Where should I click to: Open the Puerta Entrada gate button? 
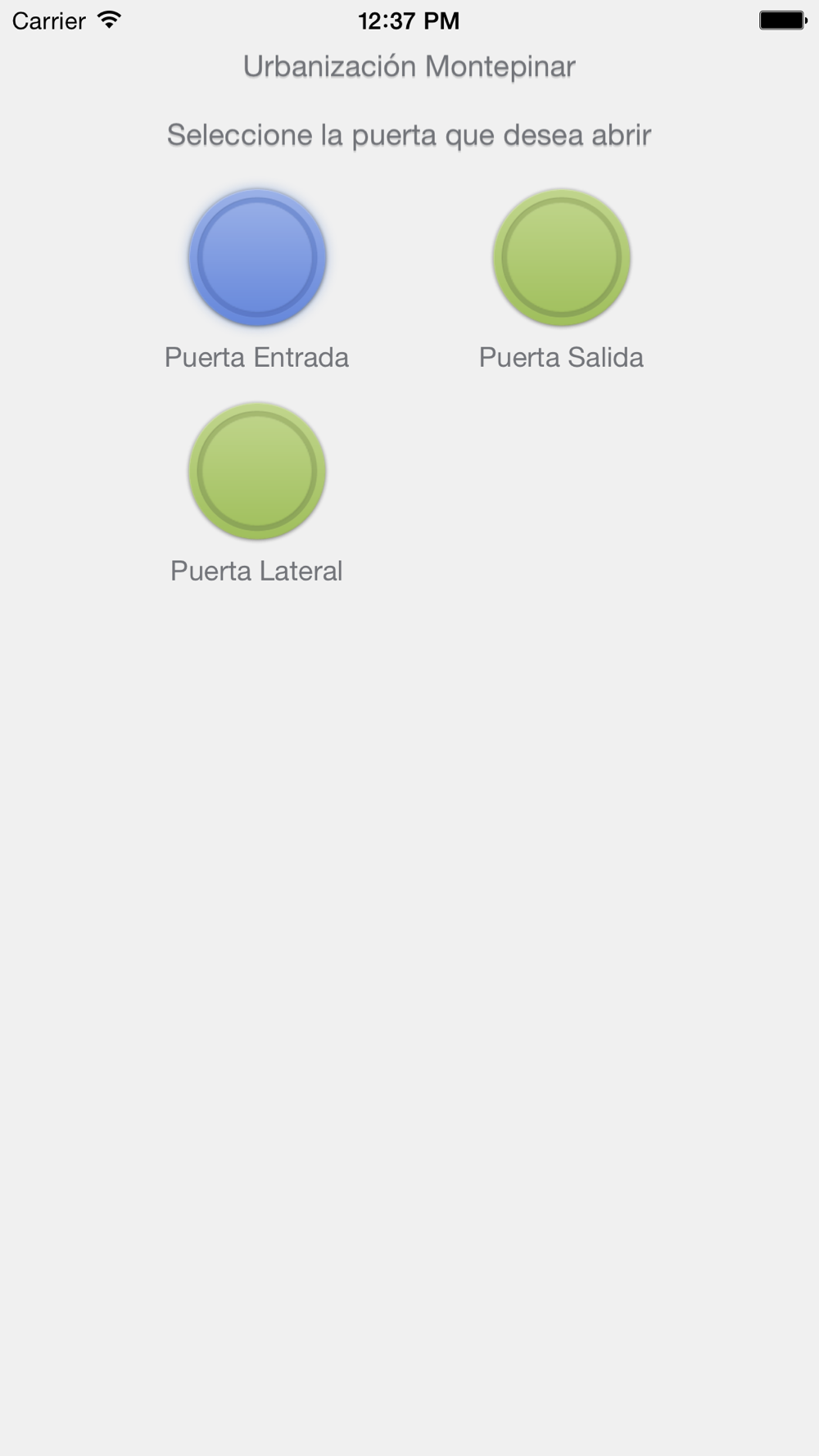257,258
